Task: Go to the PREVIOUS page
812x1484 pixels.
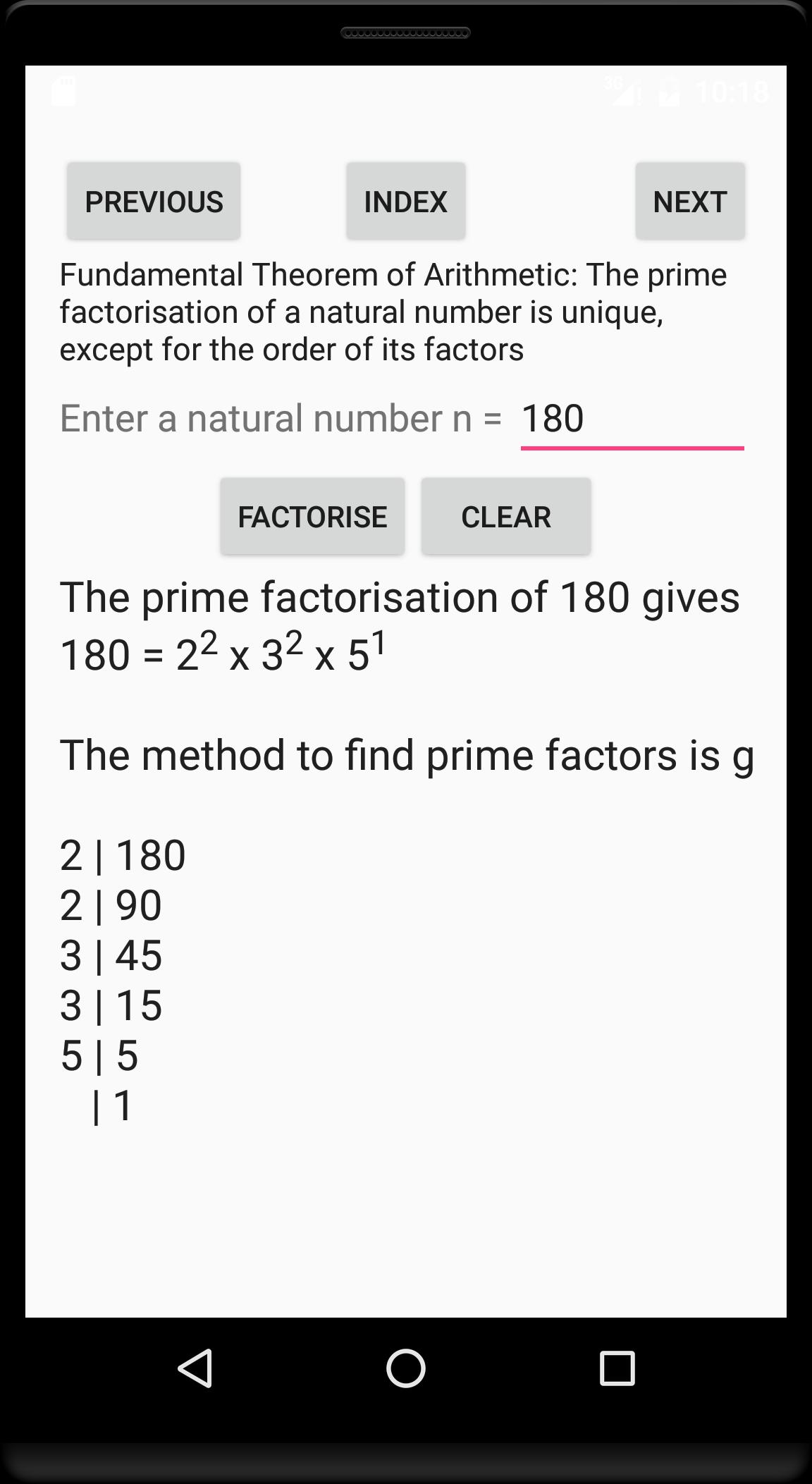Action: click(x=154, y=202)
